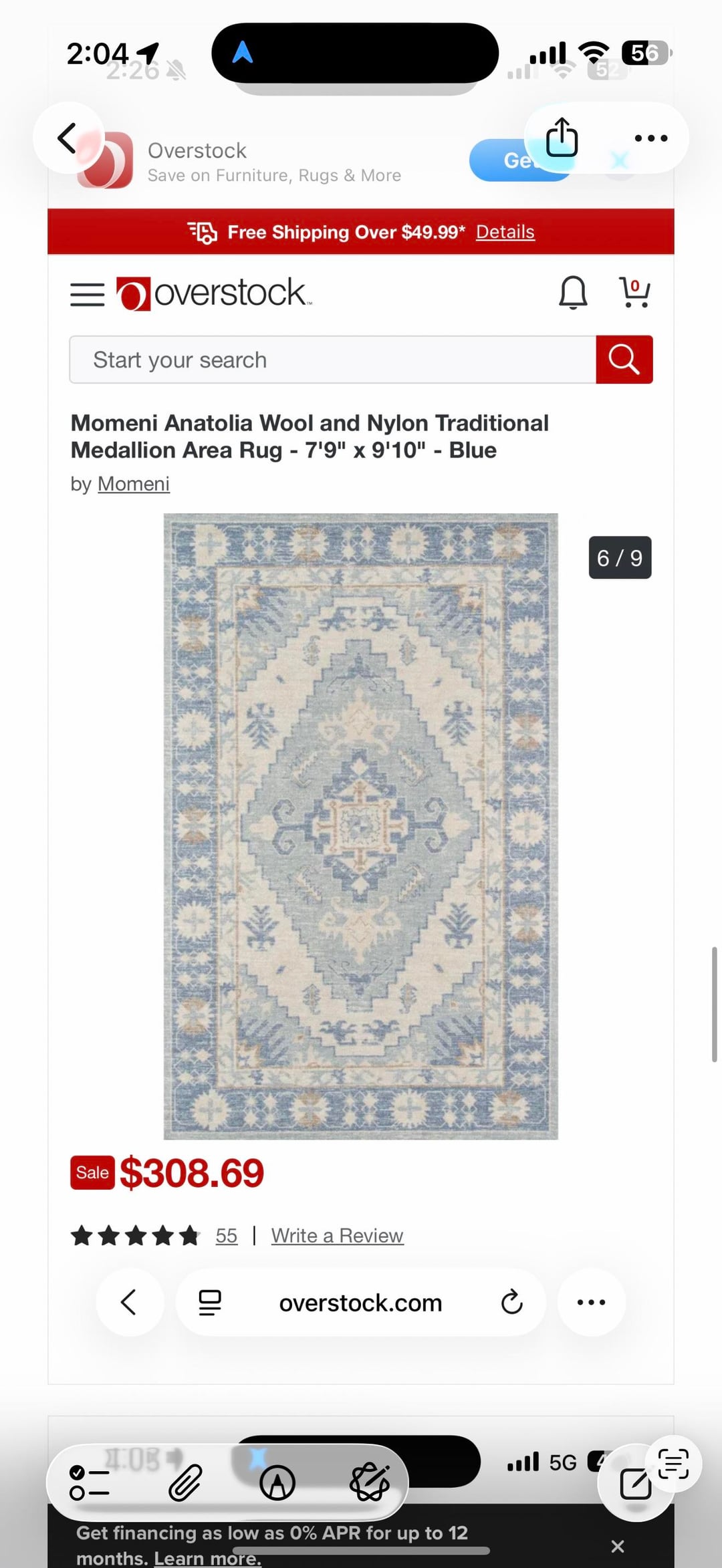Open the markup pen tool
722x1568 pixels.
click(277, 1482)
